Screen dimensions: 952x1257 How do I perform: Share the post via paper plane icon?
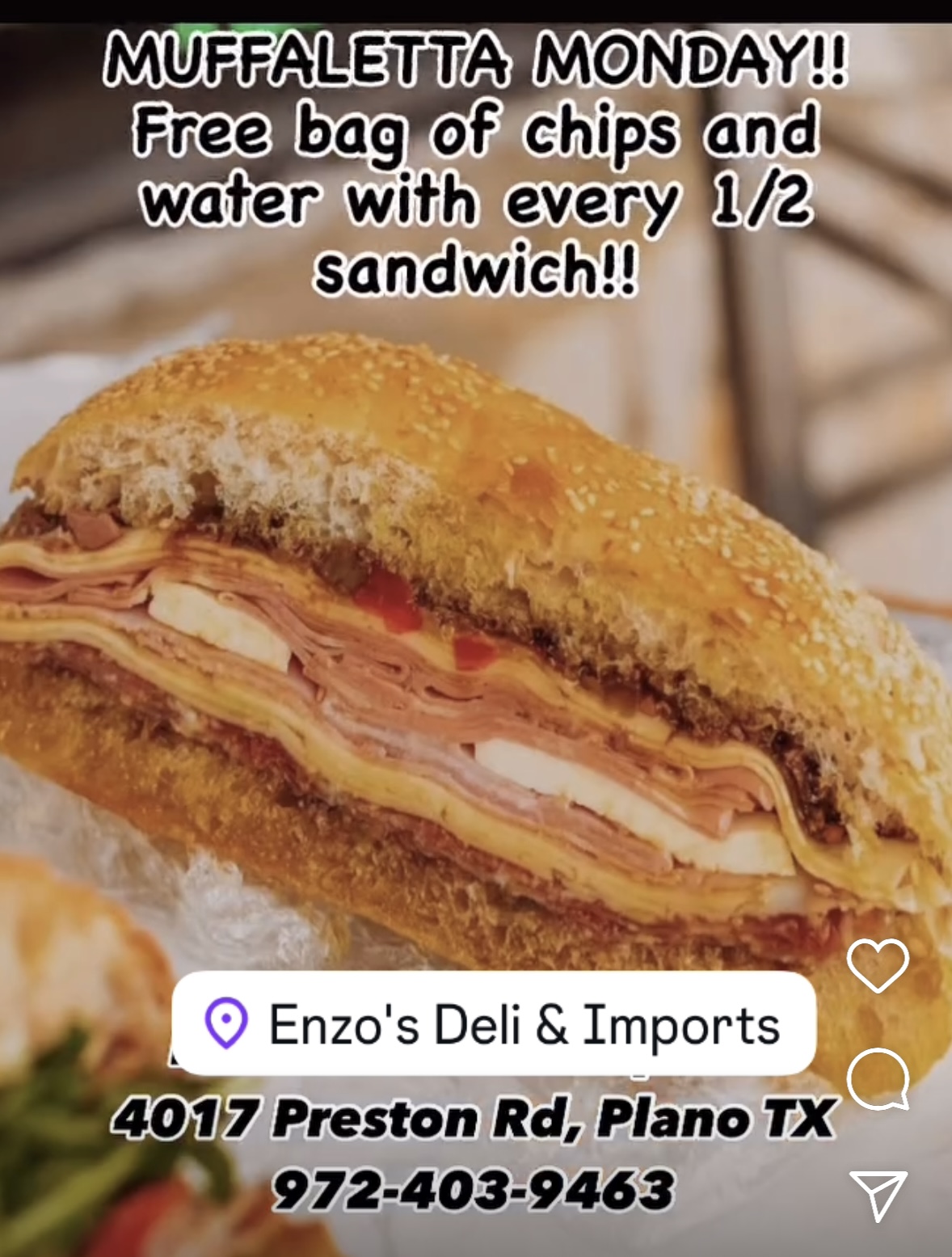[878, 1194]
